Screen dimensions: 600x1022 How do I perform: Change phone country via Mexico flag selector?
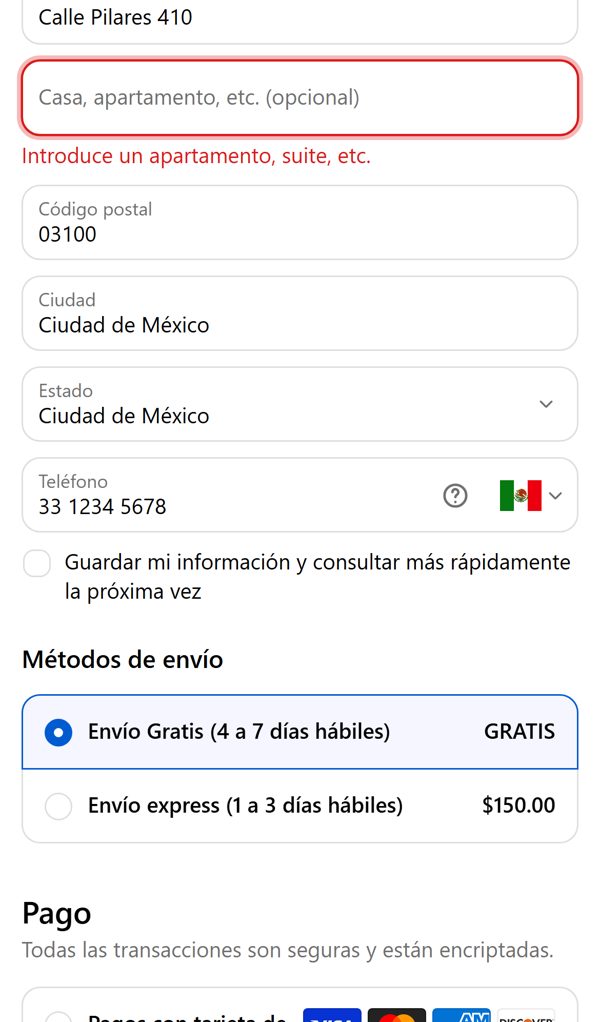530,495
